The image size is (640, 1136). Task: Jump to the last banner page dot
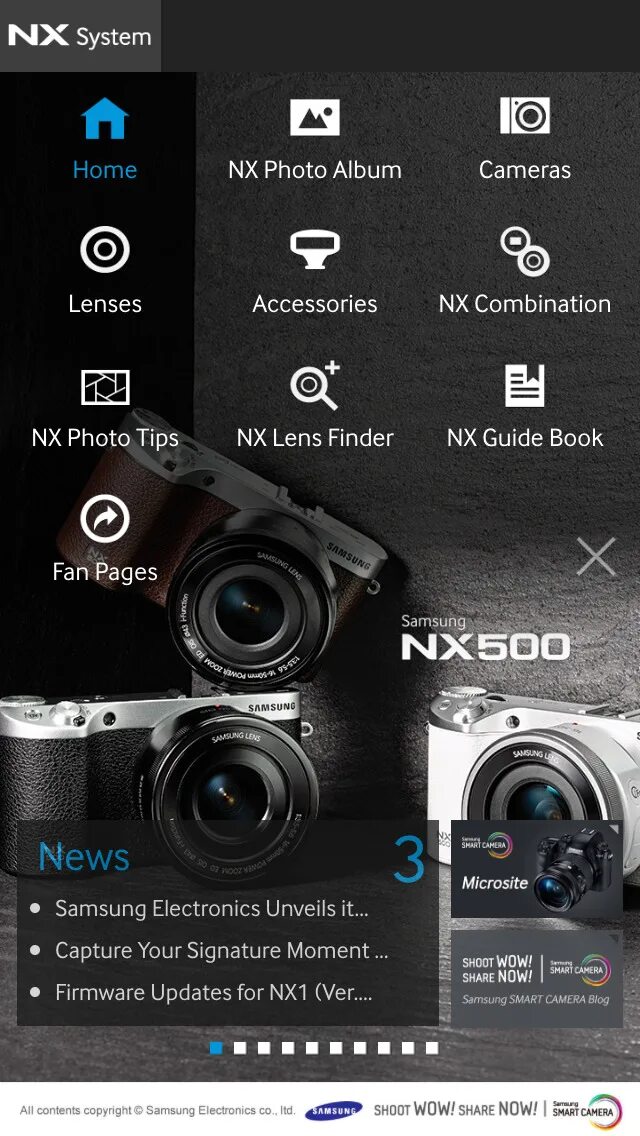tap(432, 1048)
